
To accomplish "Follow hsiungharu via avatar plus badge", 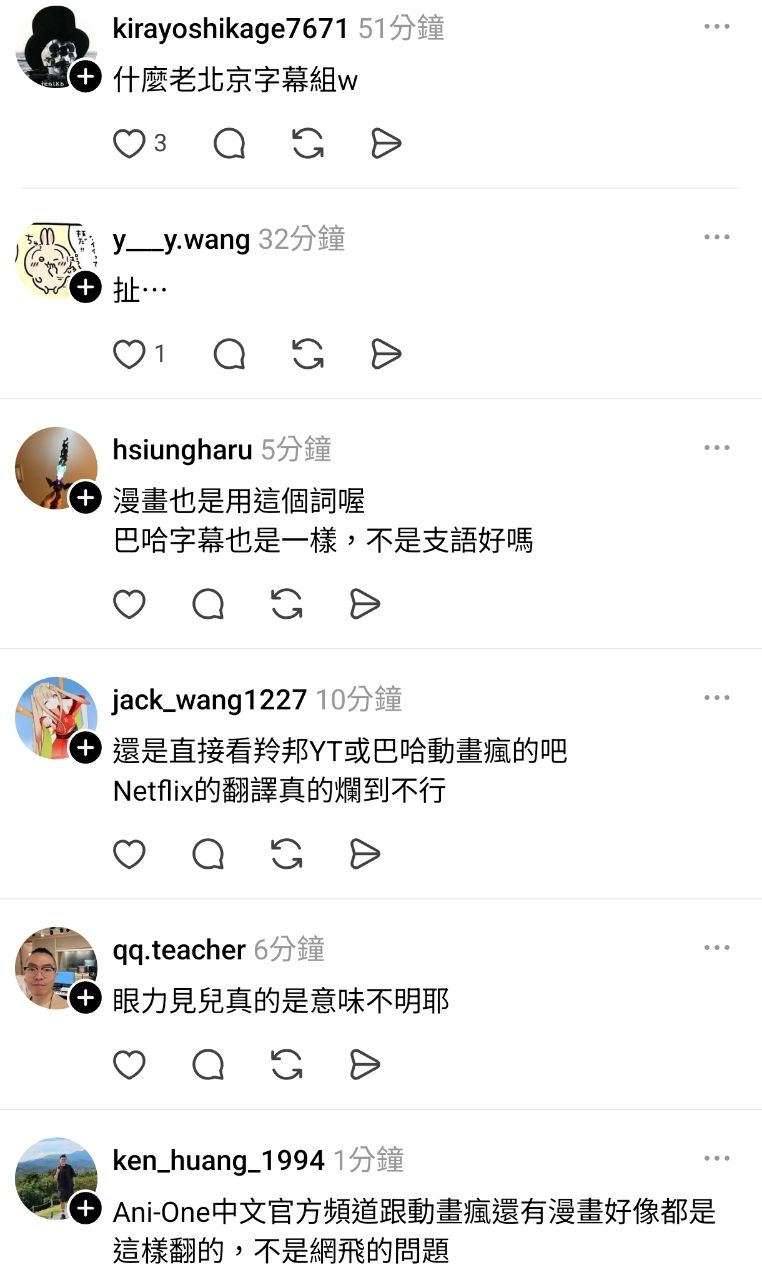I will (86, 497).
